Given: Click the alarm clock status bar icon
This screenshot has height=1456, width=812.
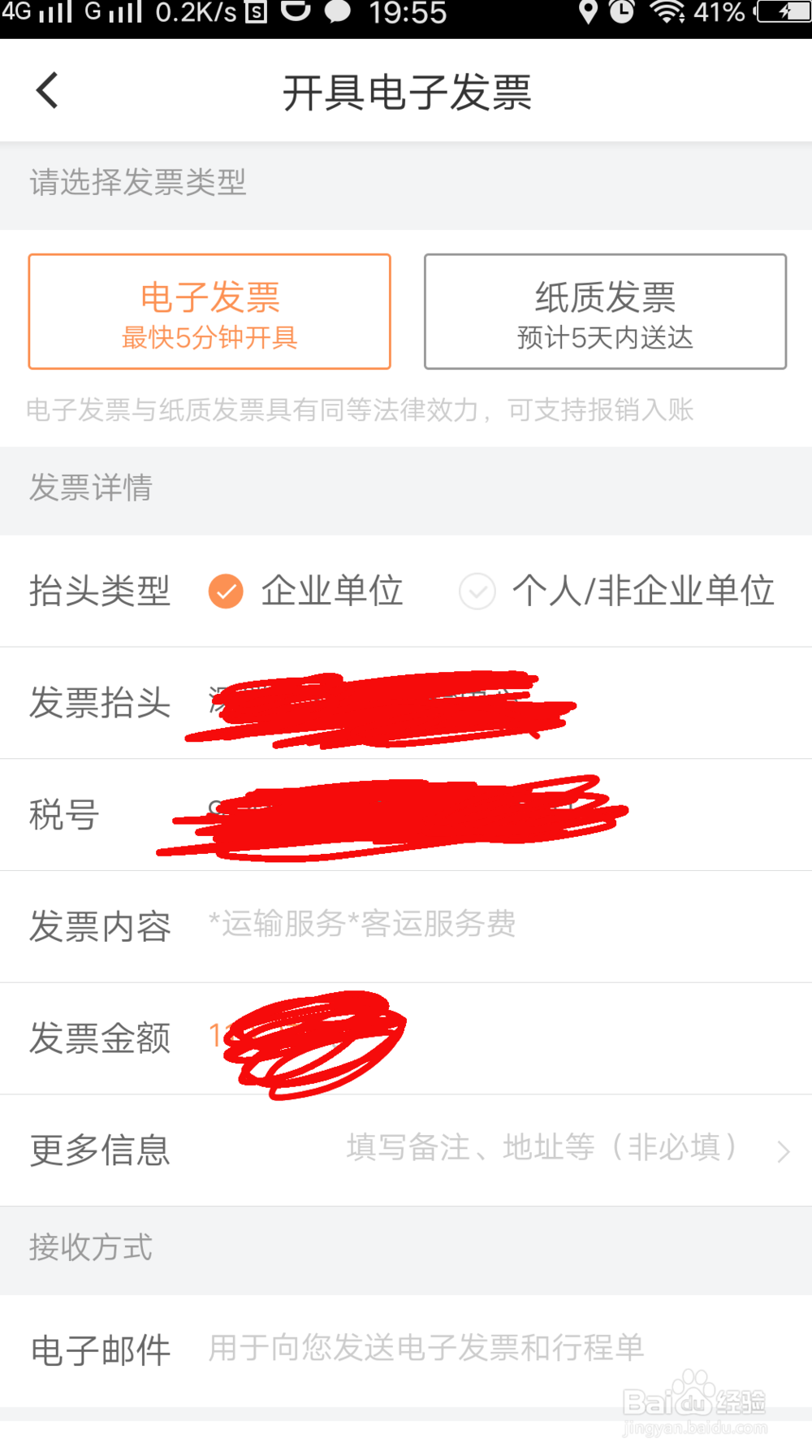Looking at the screenshot, I should [x=620, y=12].
